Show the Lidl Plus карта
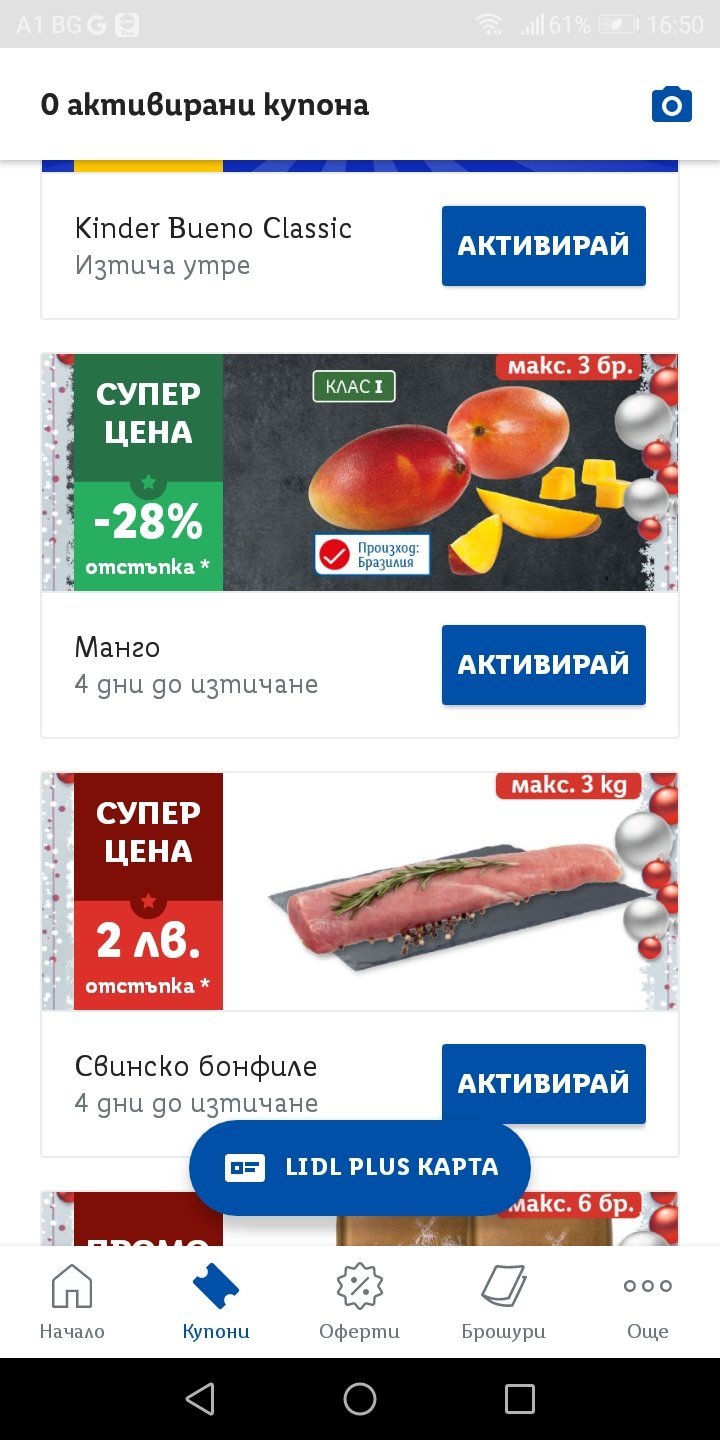The height and width of the screenshot is (1440, 720). 360,1167
